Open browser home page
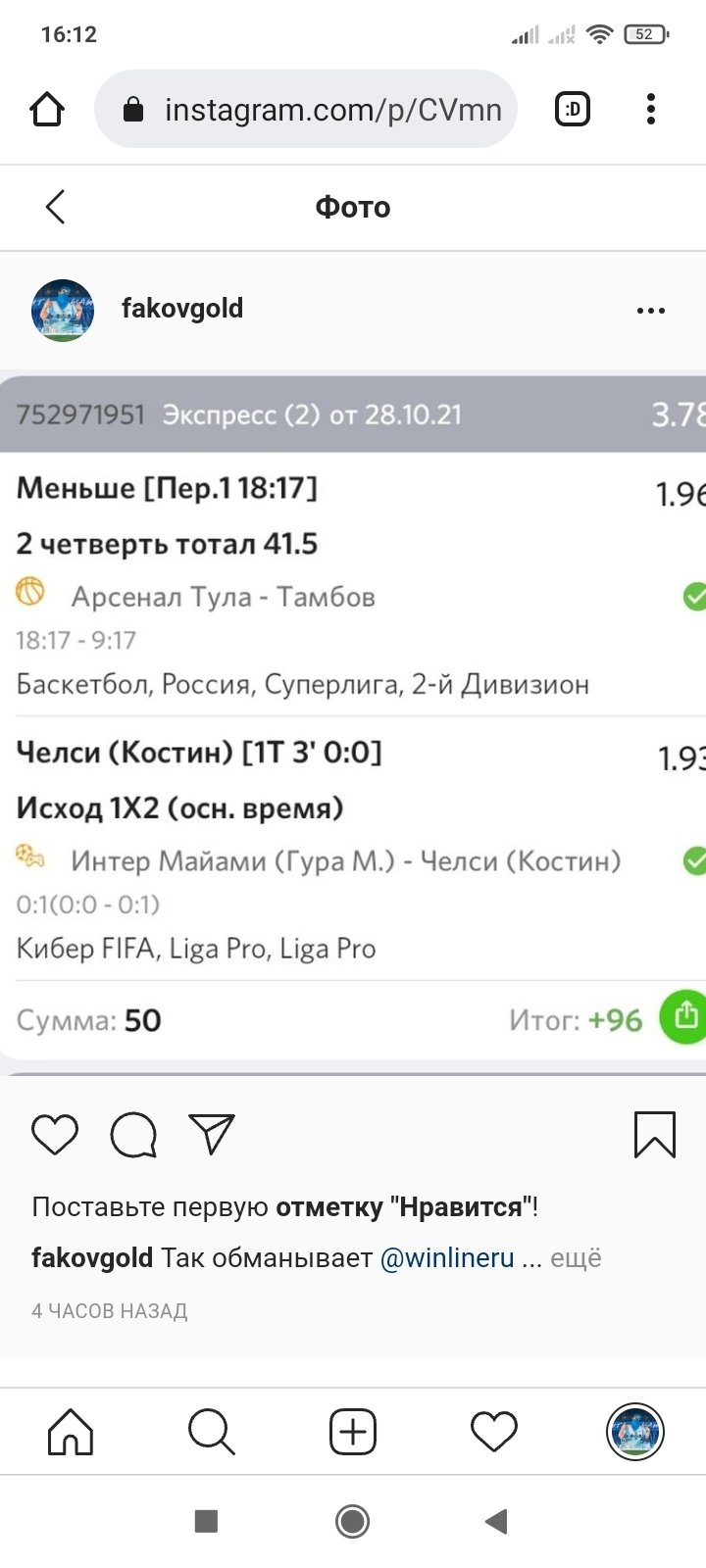706x1568 pixels. [47, 110]
